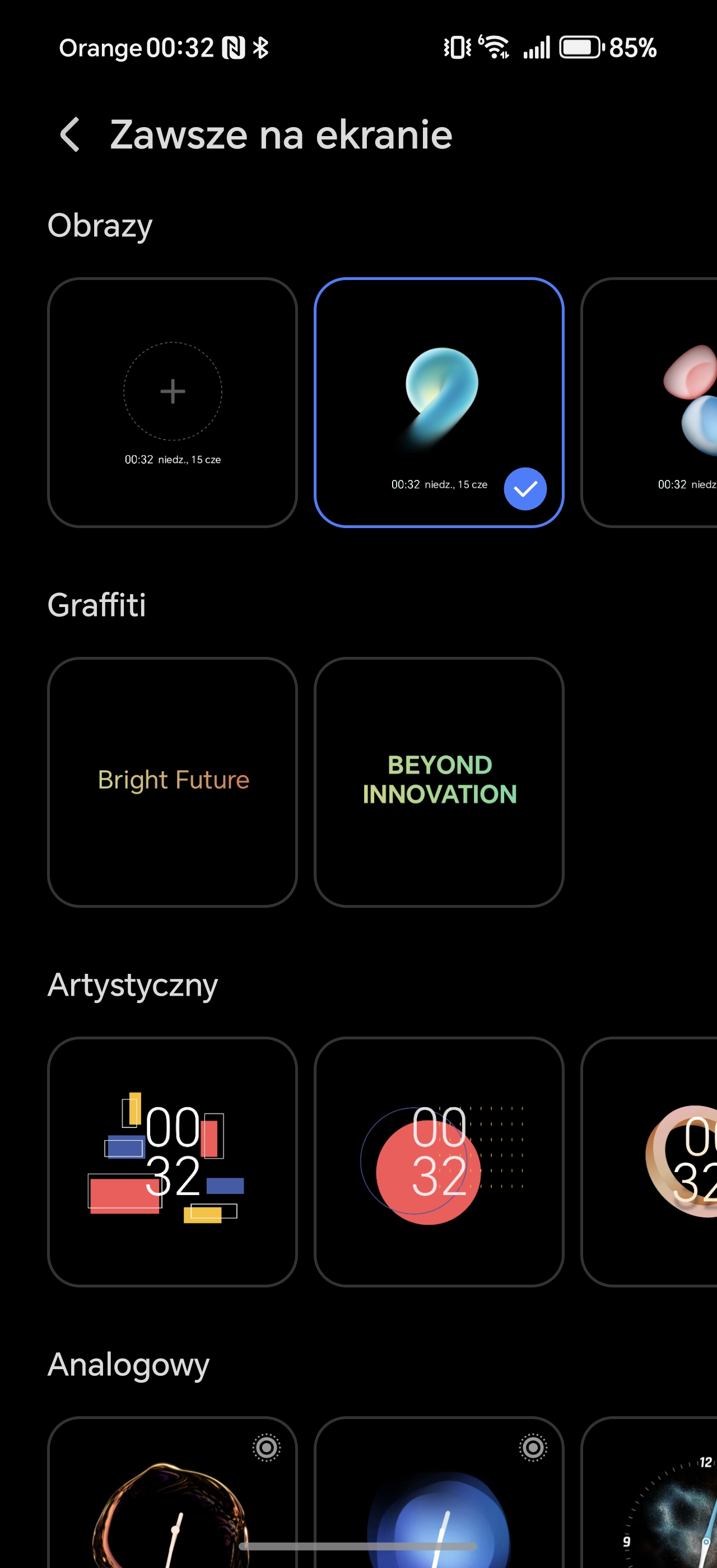Choose the pink and blue shapes image

tap(649, 402)
